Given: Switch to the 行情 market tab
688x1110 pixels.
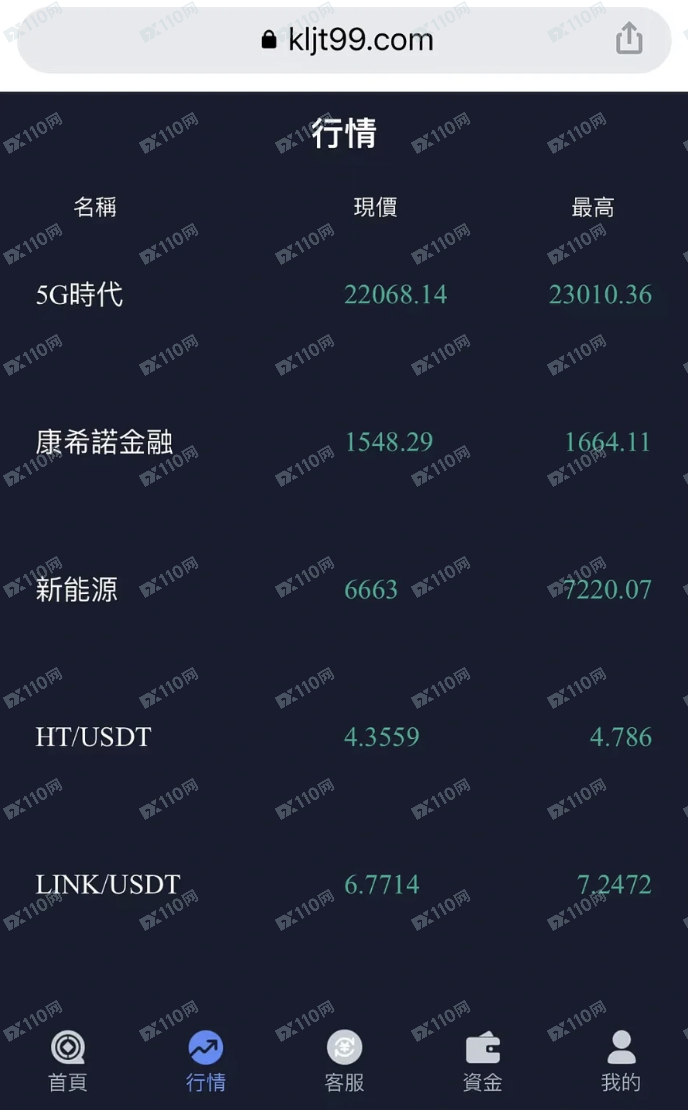Looking at the screenshot, I should [206, 1061].
